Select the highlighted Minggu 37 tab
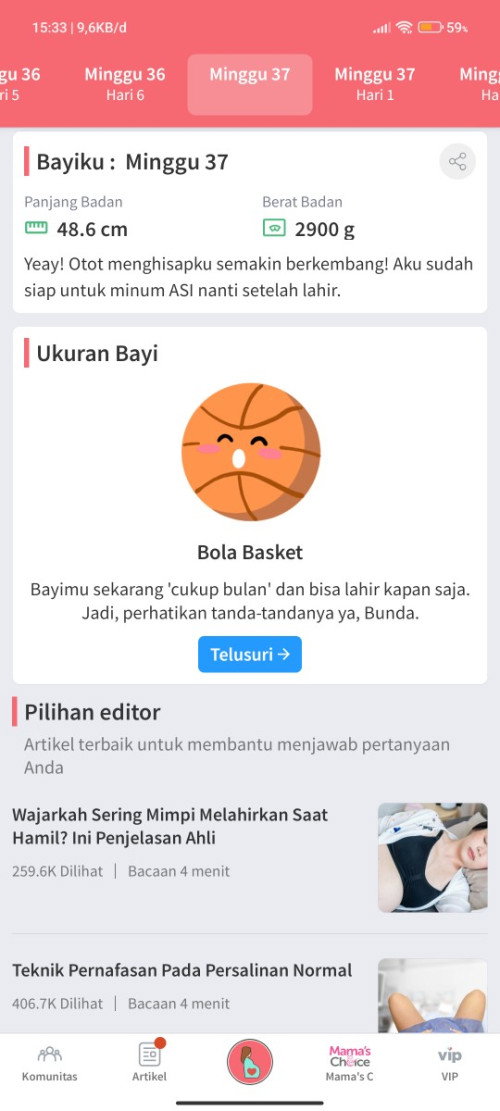Viewport: 500px width, 1111px height. pyautogui.click(x=250, y=84)
